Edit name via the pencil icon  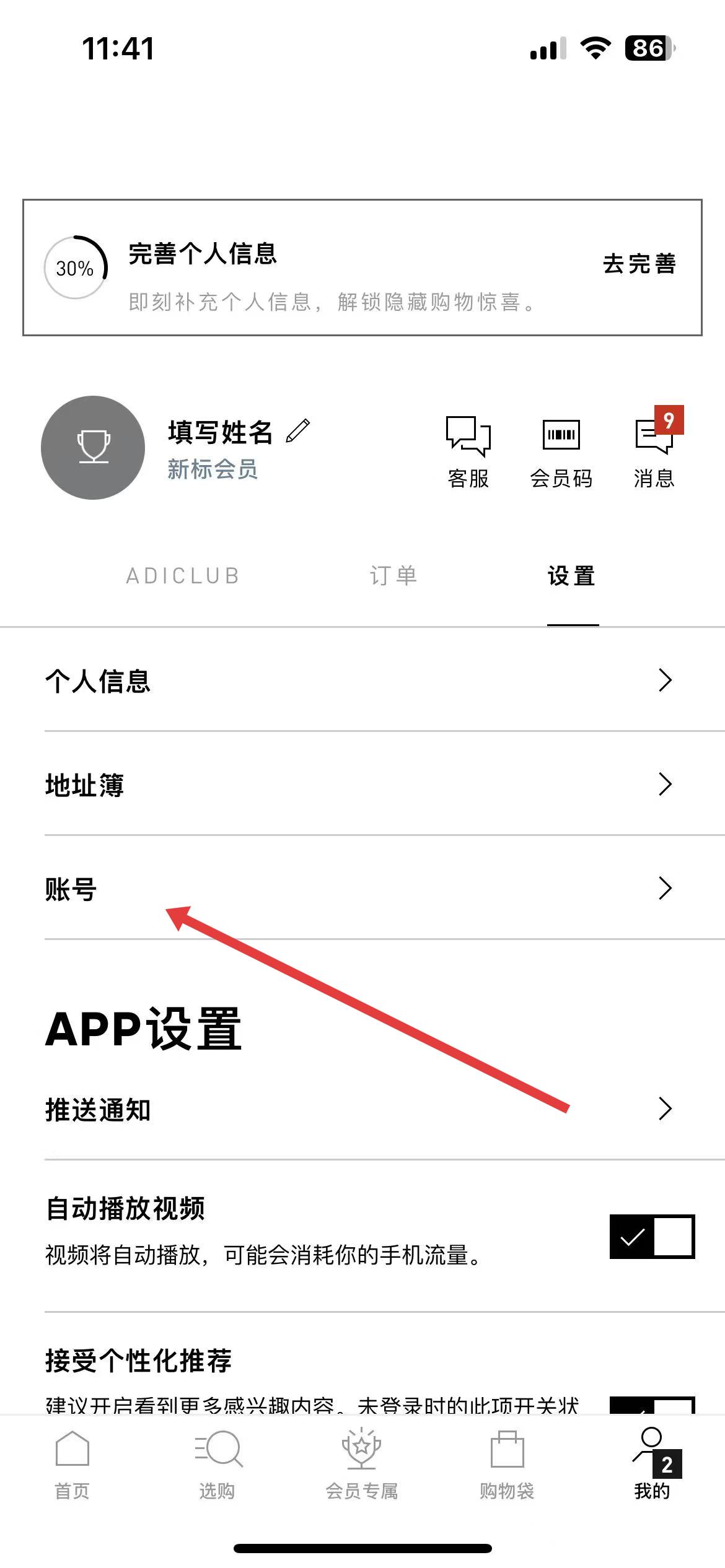click(298, 432)
